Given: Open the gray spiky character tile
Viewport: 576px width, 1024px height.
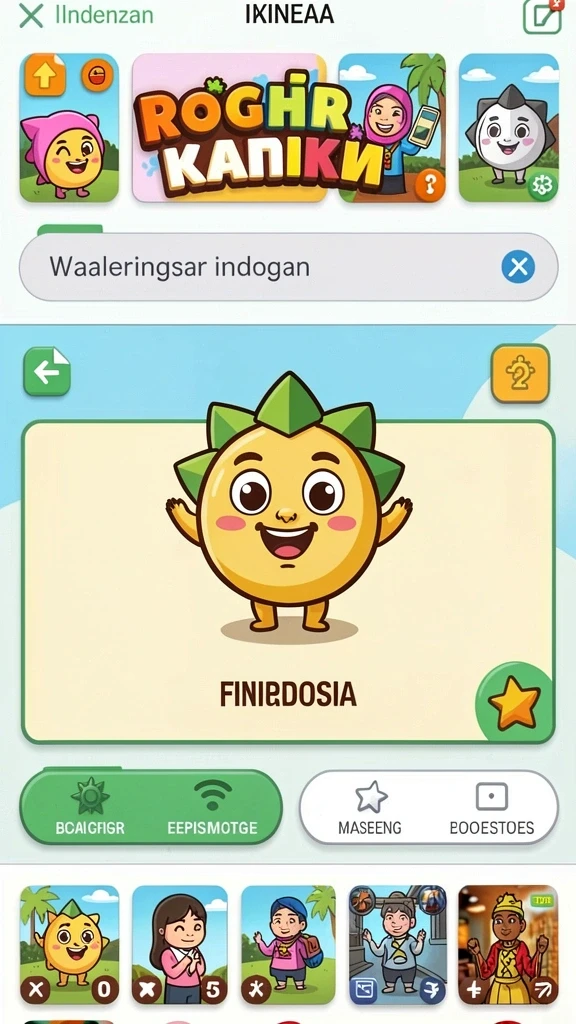Looking at the screenshot, I should pyautogui.click(x=509, y=128).
